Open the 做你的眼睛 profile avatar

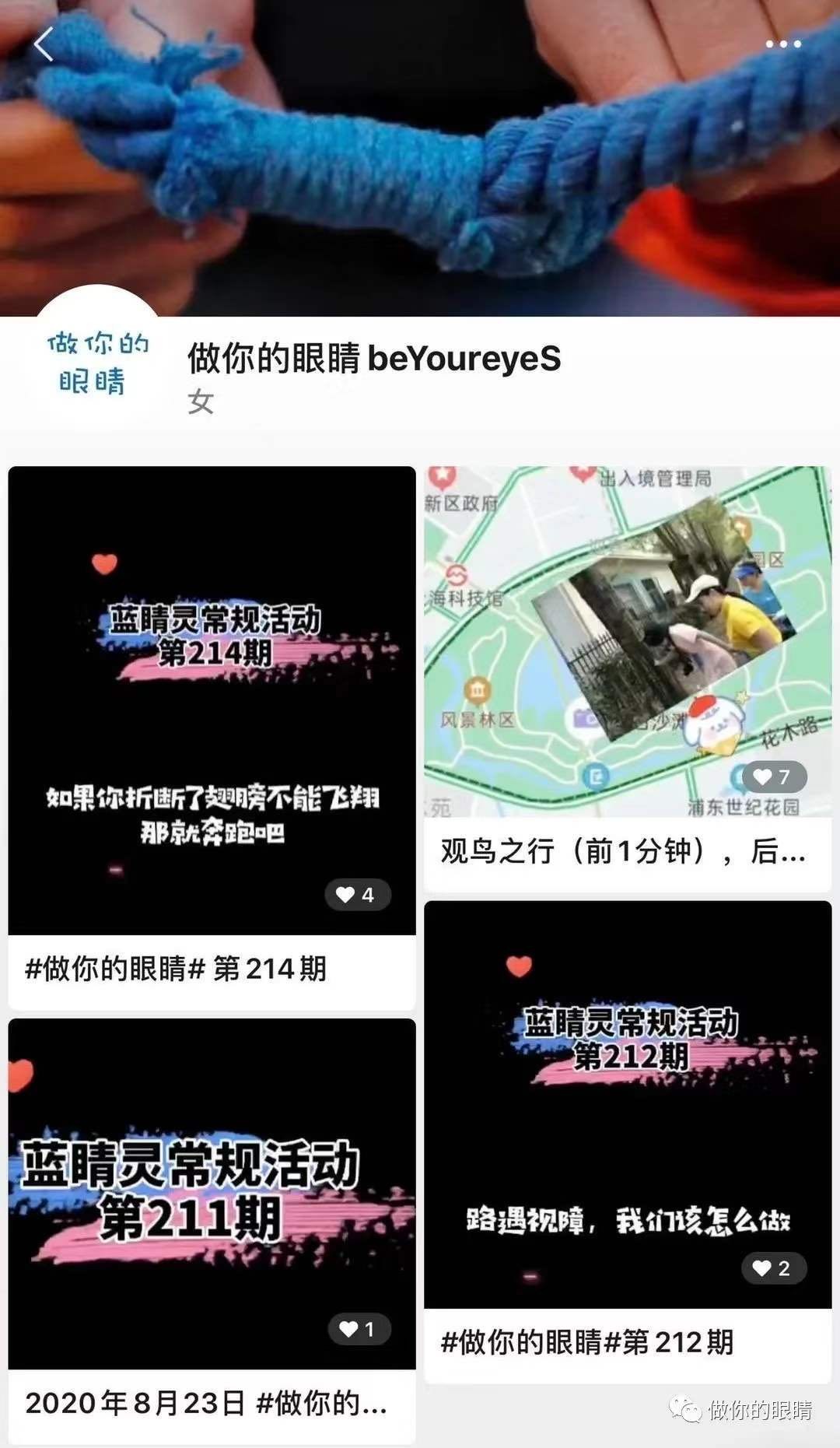96,361
